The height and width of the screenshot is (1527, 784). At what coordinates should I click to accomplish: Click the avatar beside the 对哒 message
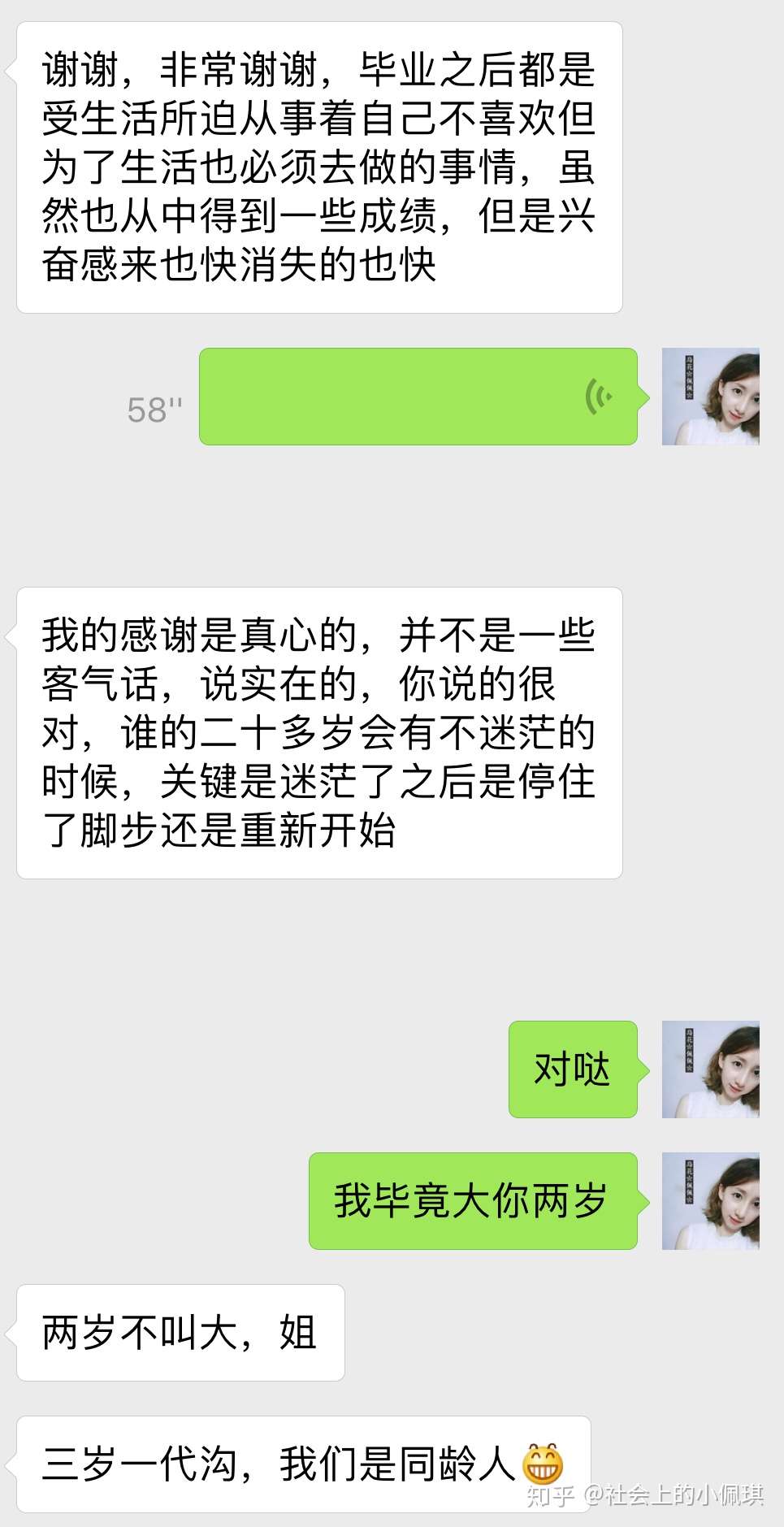pos(713,1071)
